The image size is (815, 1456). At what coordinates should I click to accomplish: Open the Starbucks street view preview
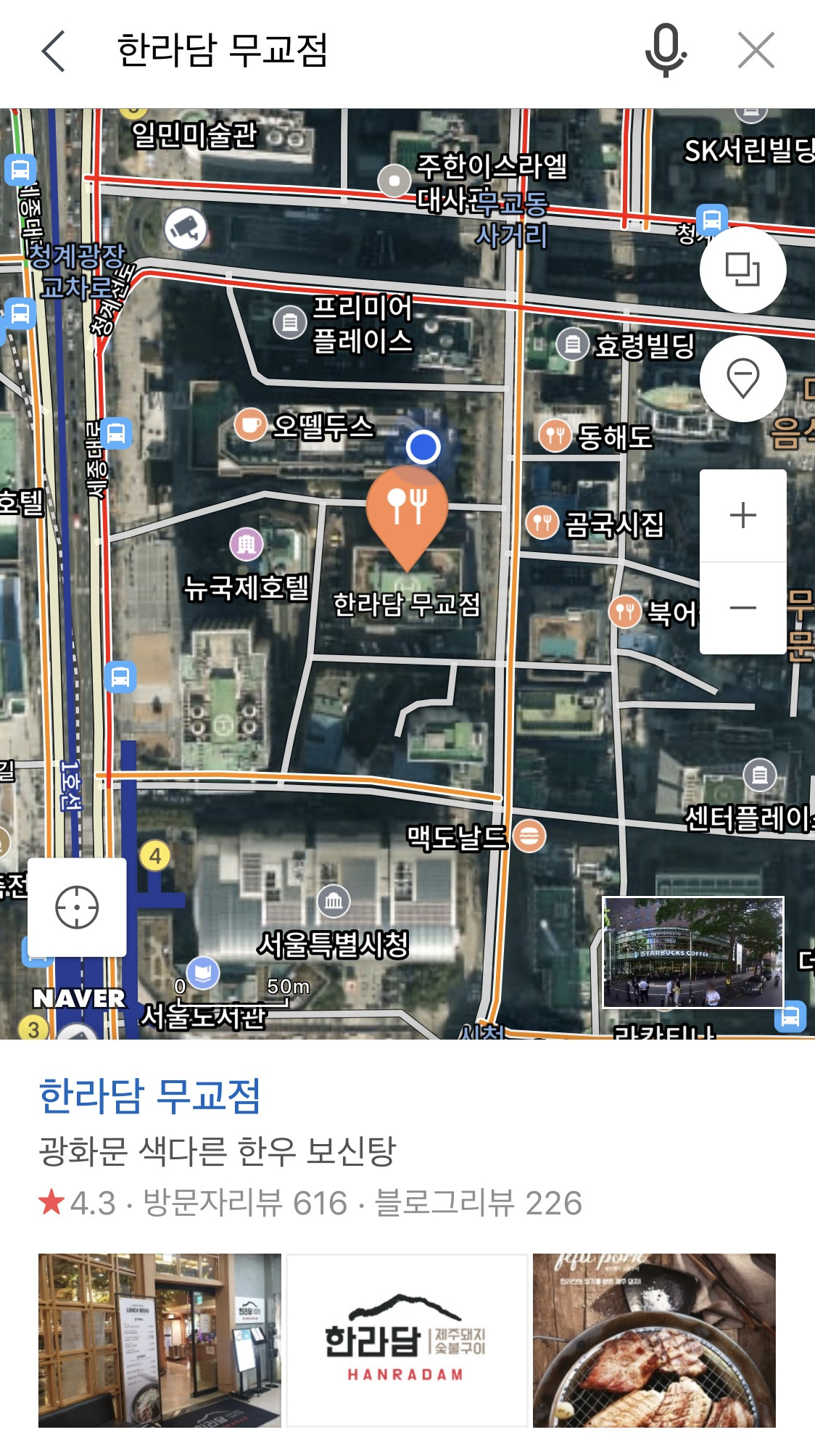693,952
